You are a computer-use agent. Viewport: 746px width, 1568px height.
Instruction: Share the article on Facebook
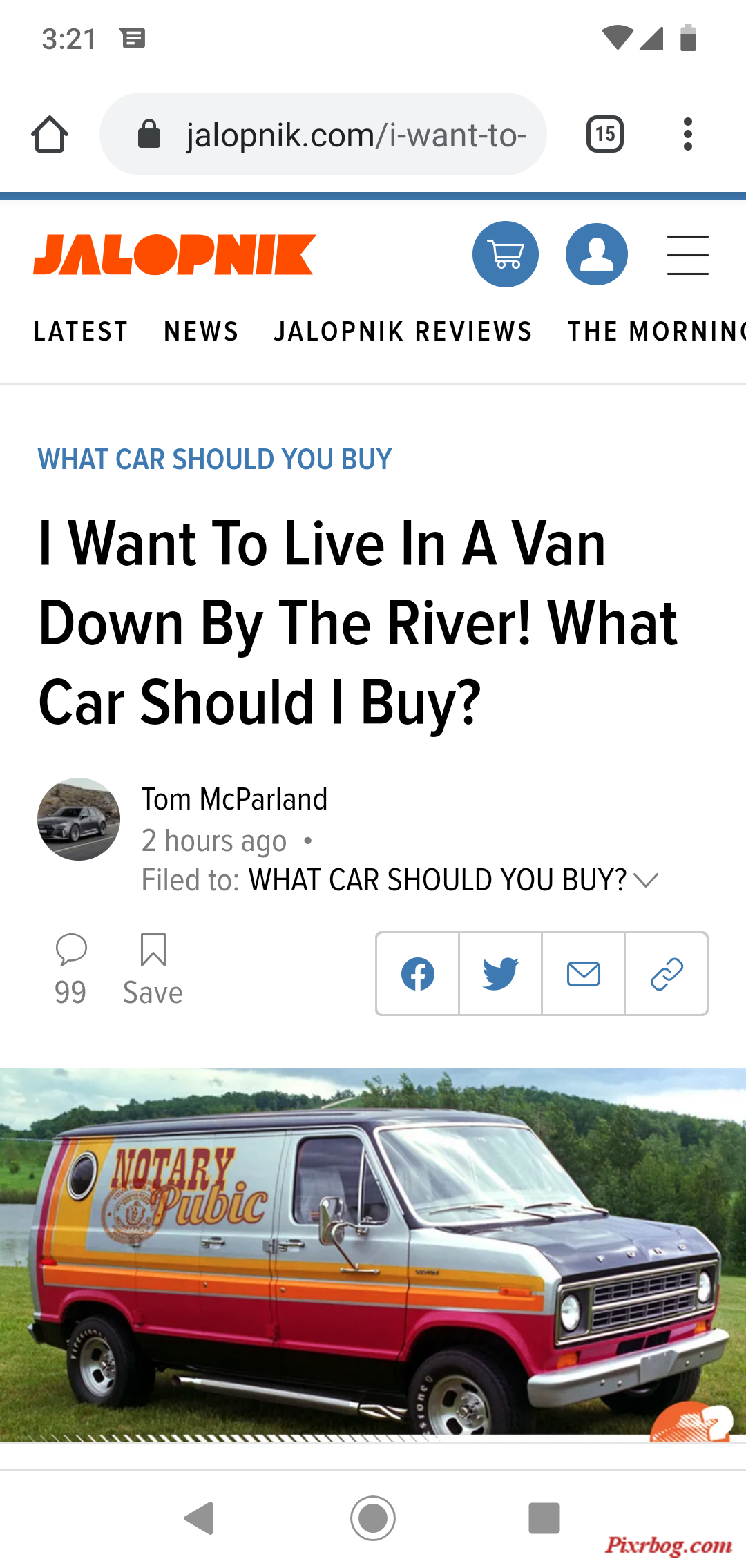coord(418,974)
